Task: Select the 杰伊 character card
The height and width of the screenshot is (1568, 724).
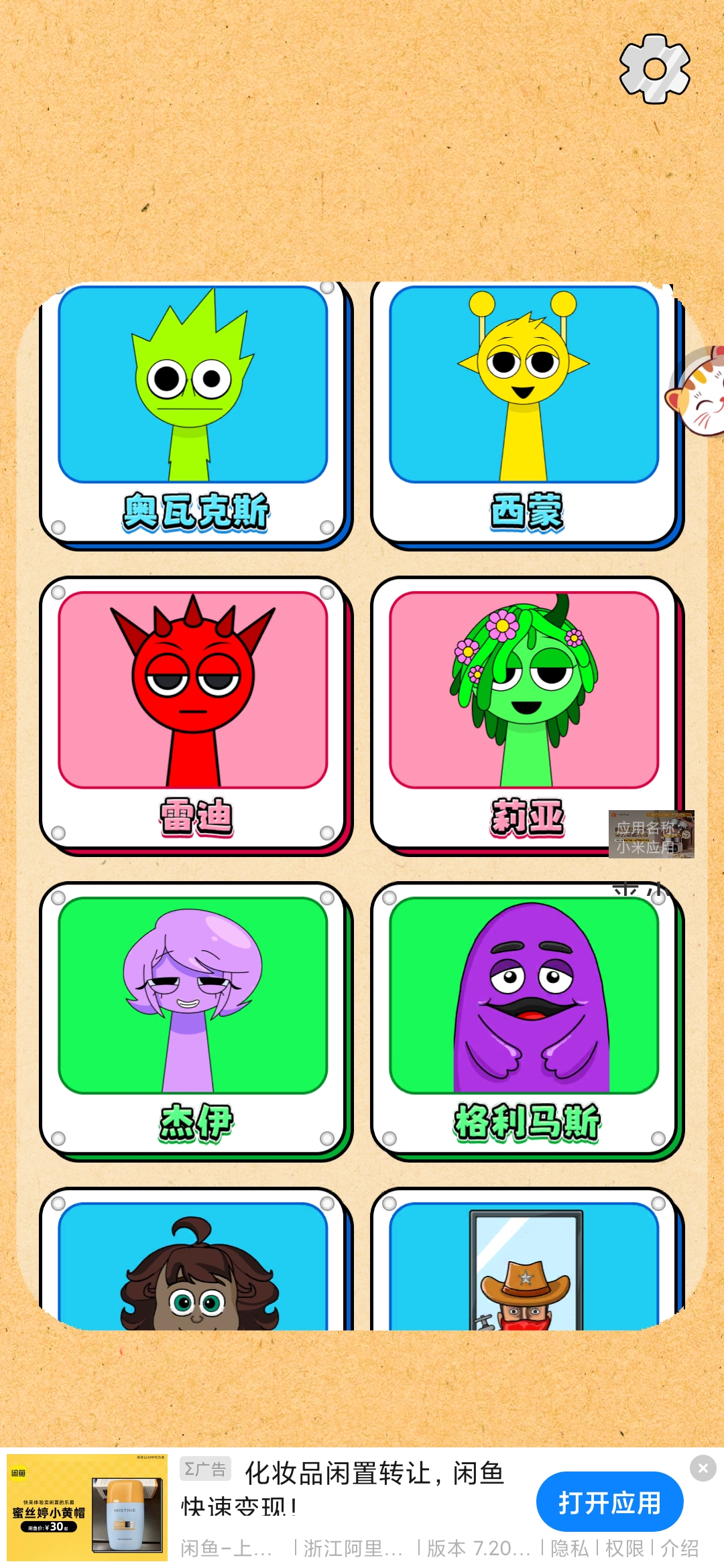Action: point(193,1020)
